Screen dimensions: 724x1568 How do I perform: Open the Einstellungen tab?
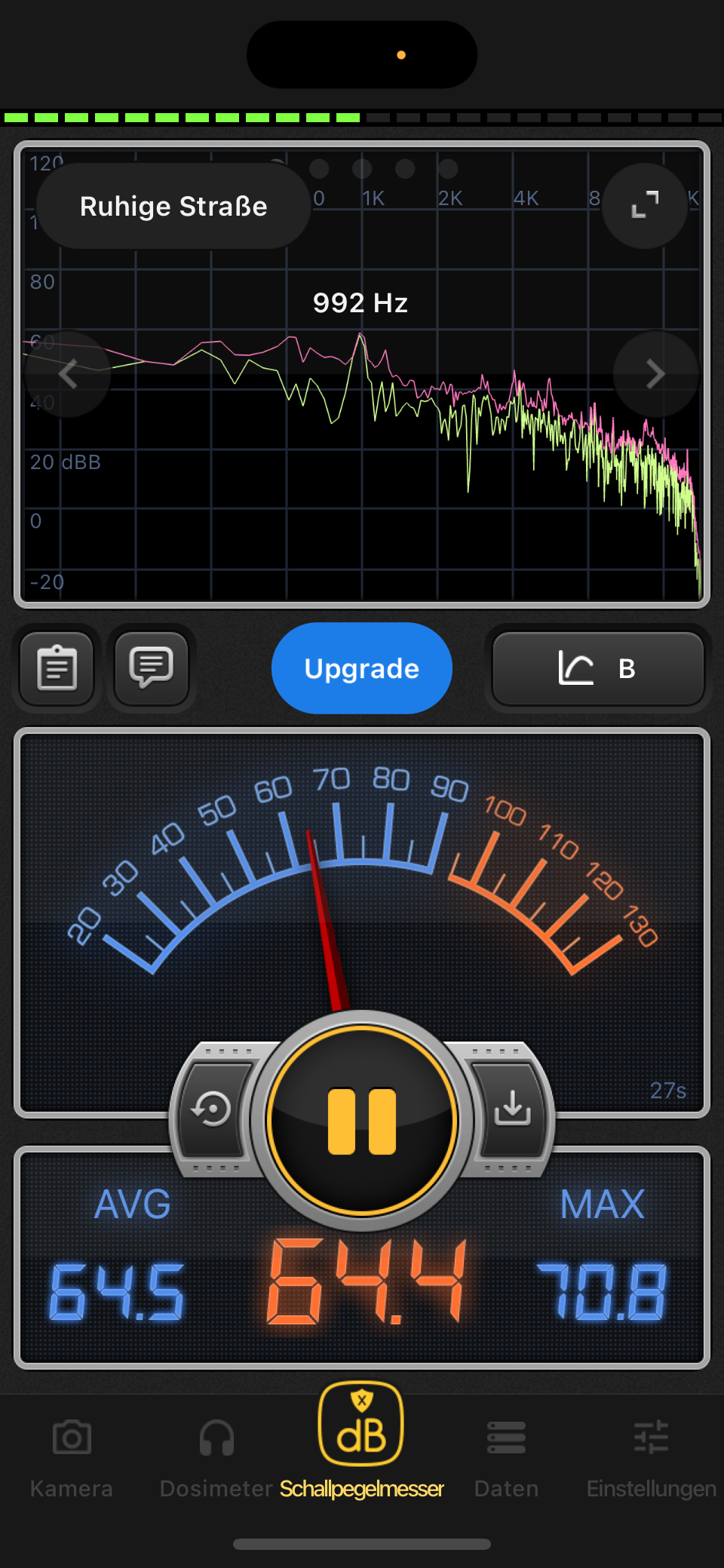pyautogui.click(x=652, y=1457)
